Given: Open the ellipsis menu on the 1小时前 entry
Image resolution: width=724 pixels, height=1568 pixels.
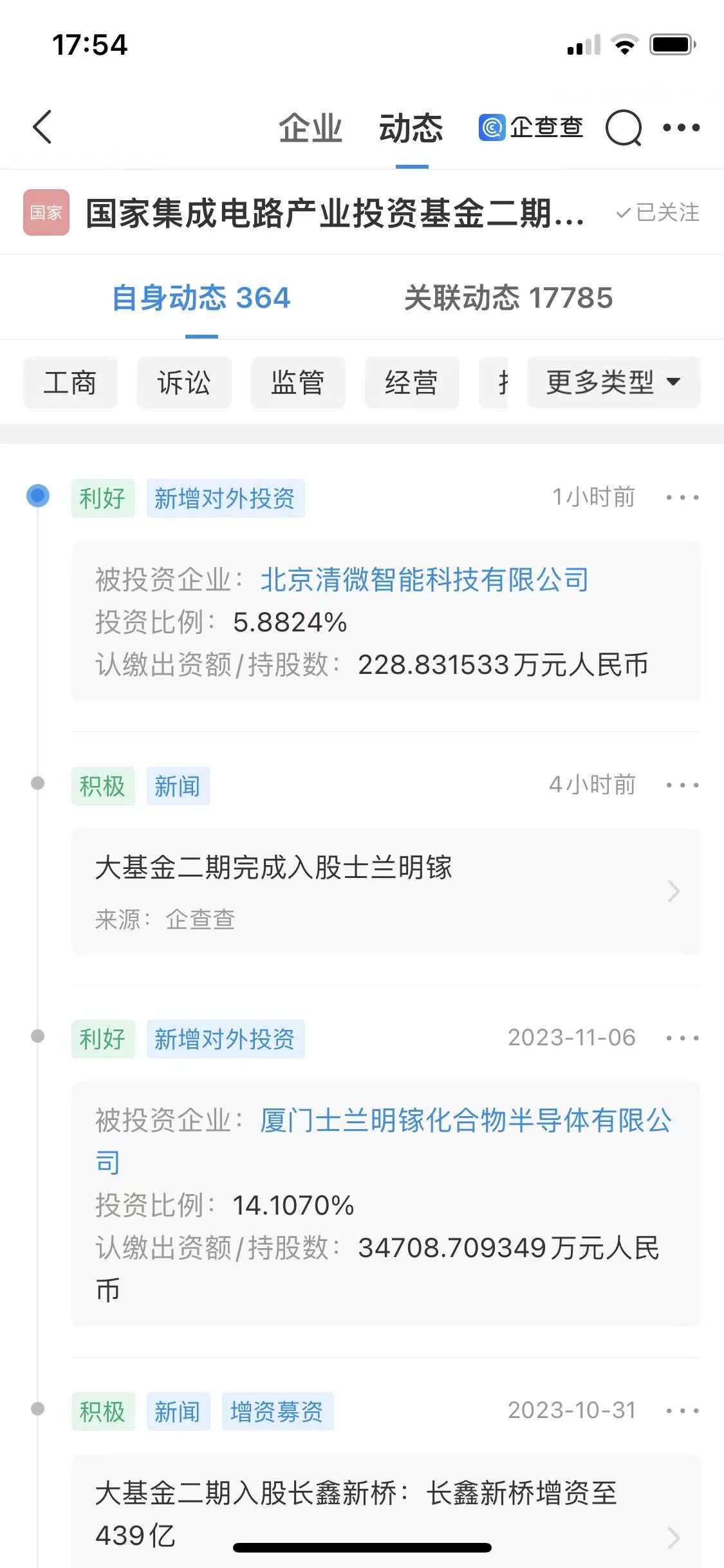Looking at the screenshot, I should 680,497.
